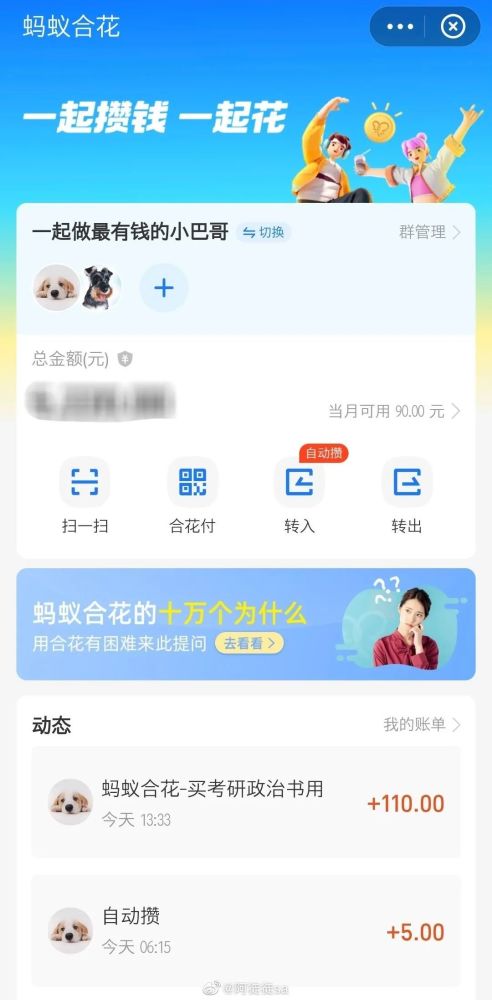The width and height of the screenshot is (492, 1000).
Task: Close the 蚂蚁合花 mini program
Action: click(x=453, y=27)
